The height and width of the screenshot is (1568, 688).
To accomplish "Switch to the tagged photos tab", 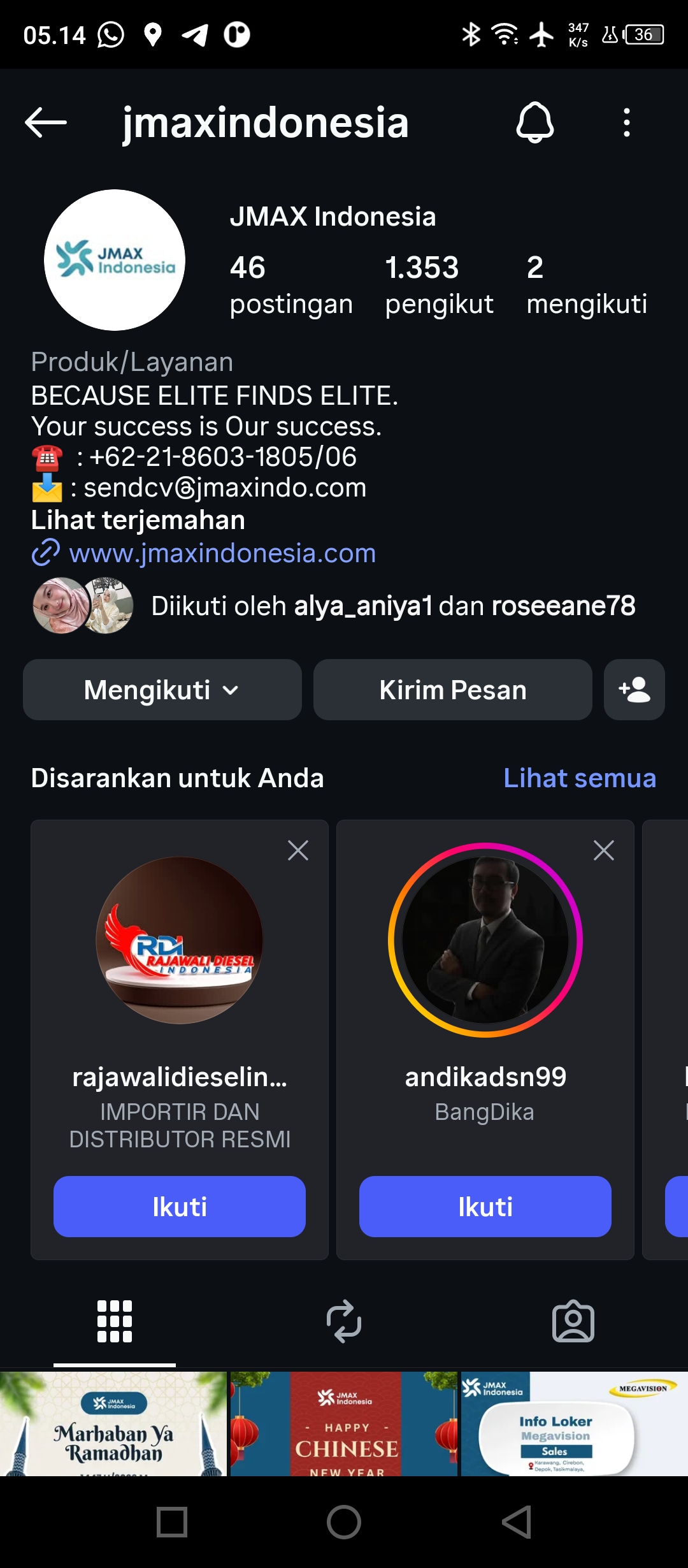I will pyautogui.click(x=573, y=1321).
